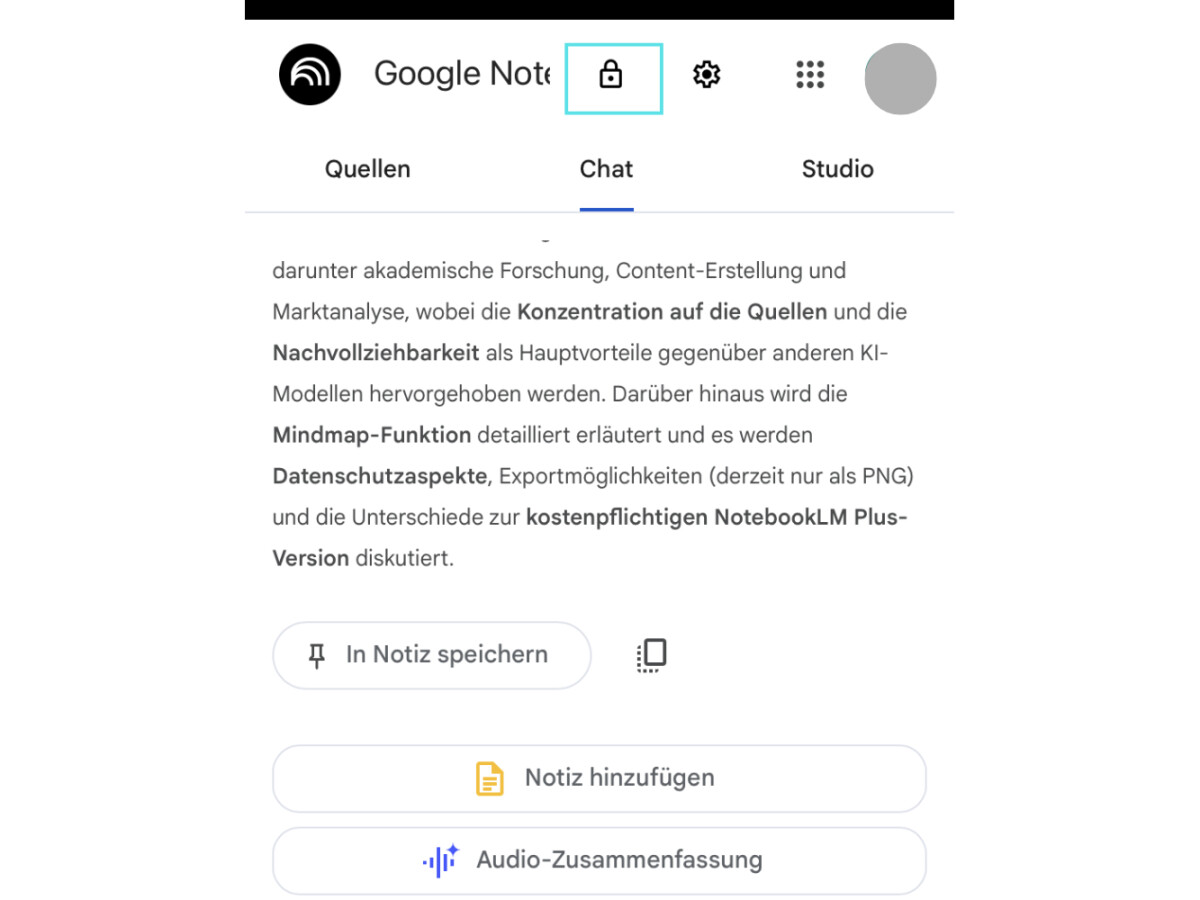This screenshot has width=1200, height=900.
Task: Tap the NotebookLM logo
Action: click(310, 75)
